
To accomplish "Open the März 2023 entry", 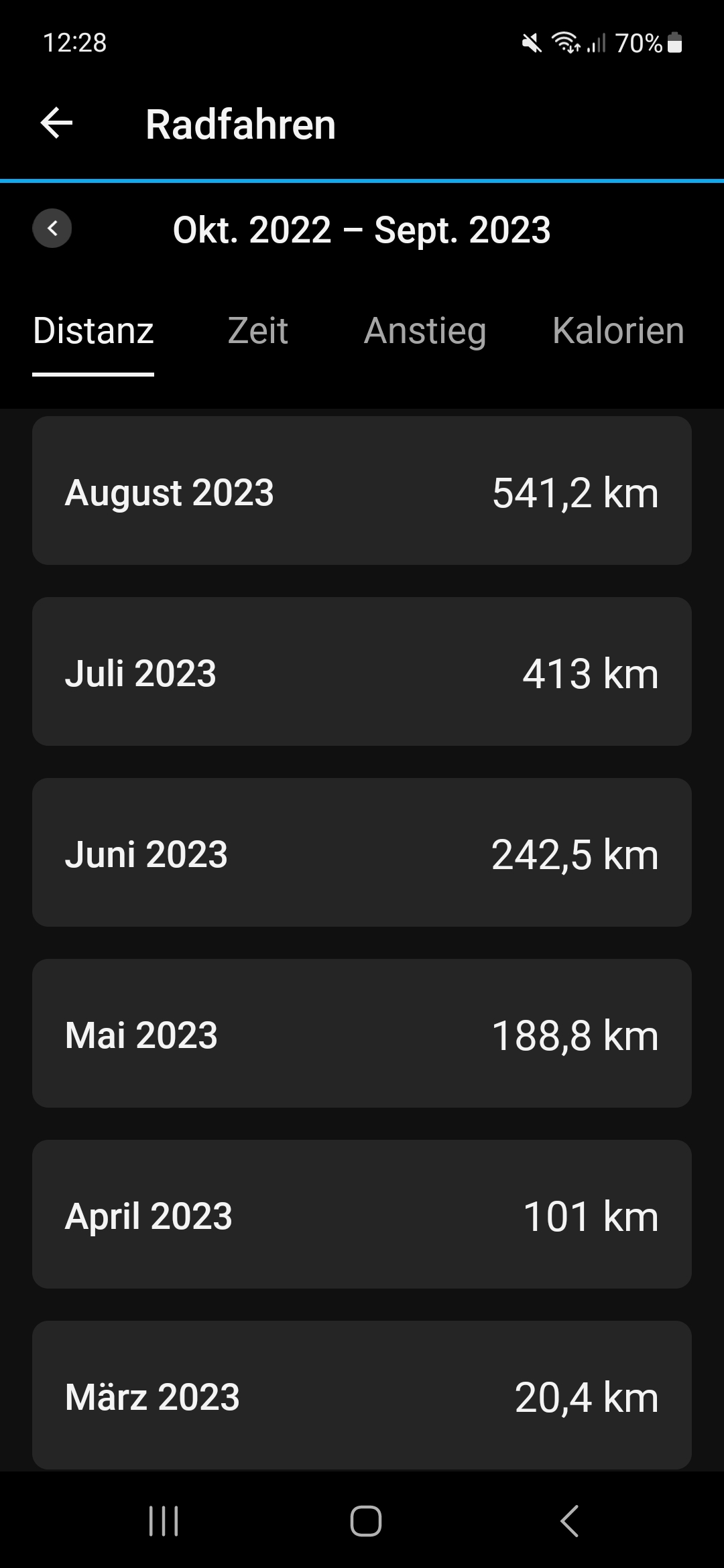I will coord(362,1396).
